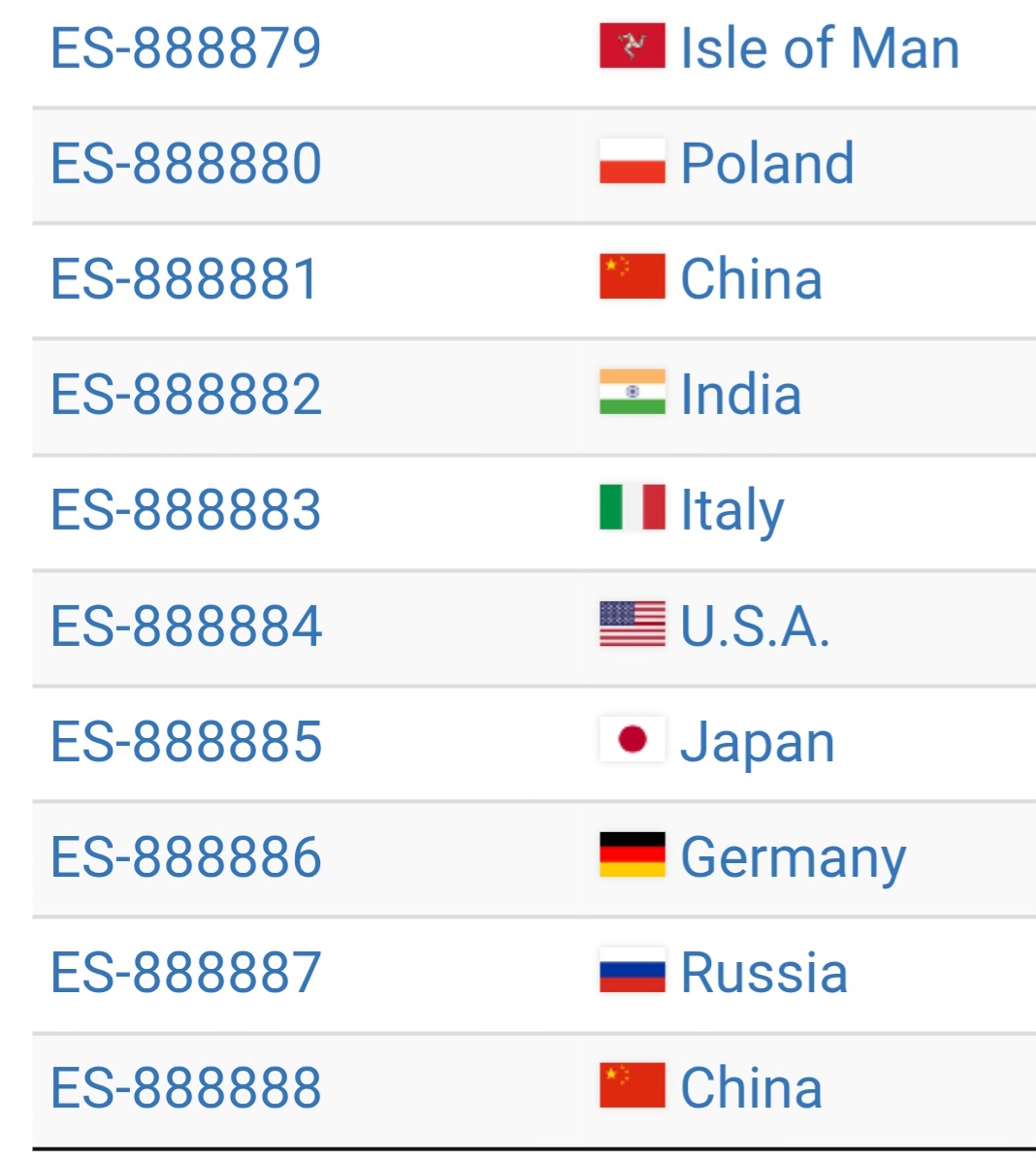Select the Poland country link
Viewport: 1036px width, 1158px height.
pos(766,164)
